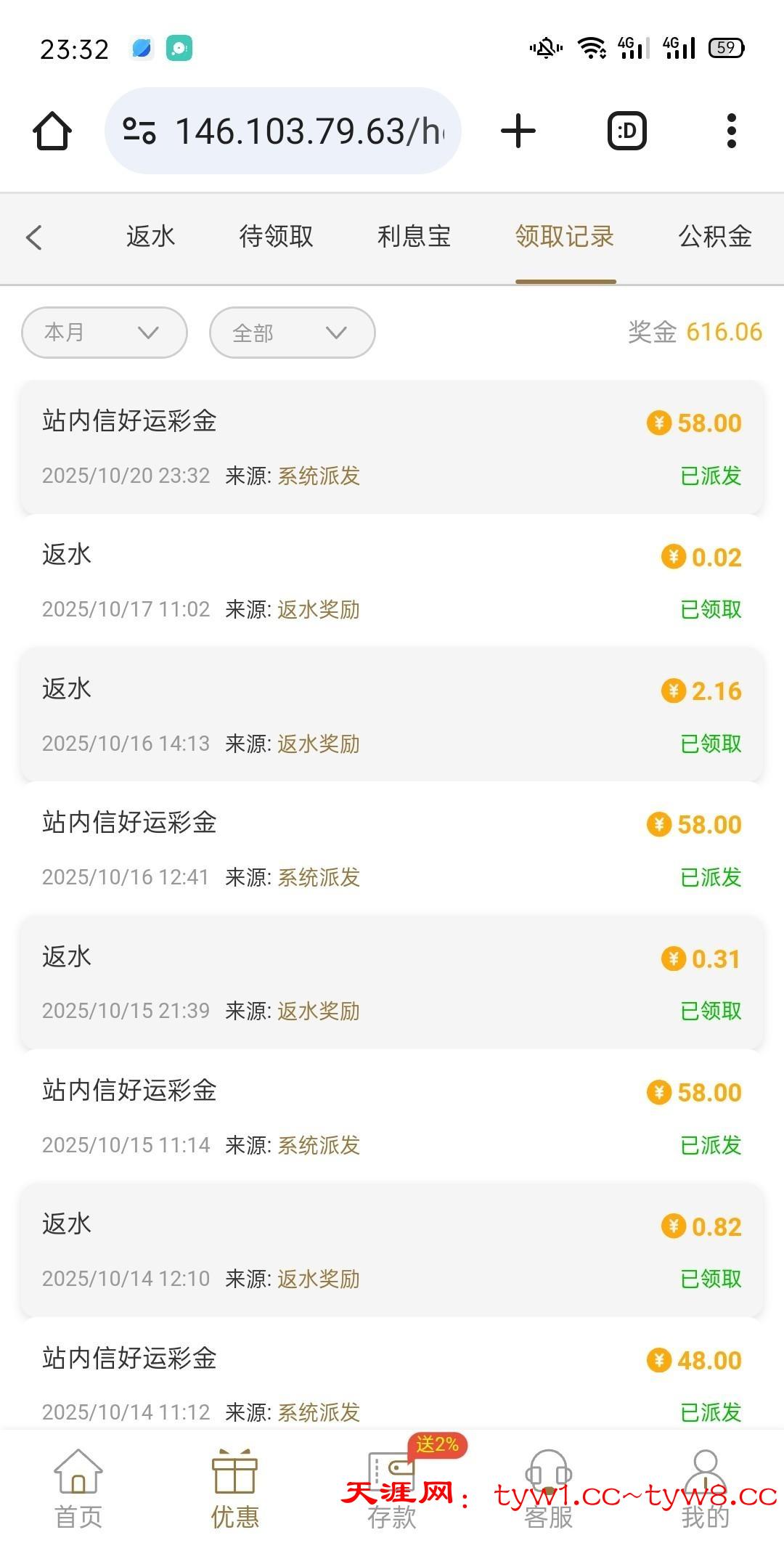Go back with the left arrow

[34, 237]
